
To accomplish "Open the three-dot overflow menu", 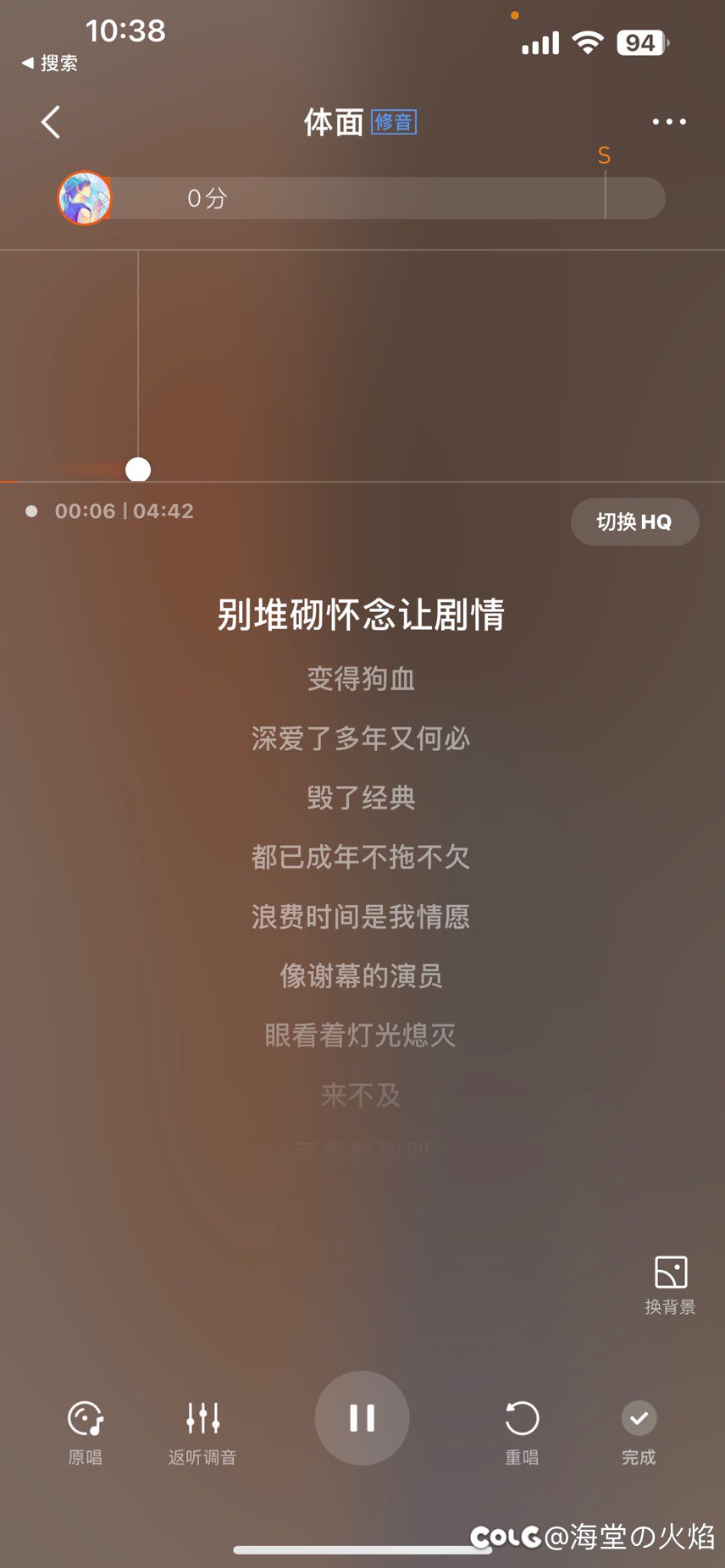I will (x=669, y=122).
